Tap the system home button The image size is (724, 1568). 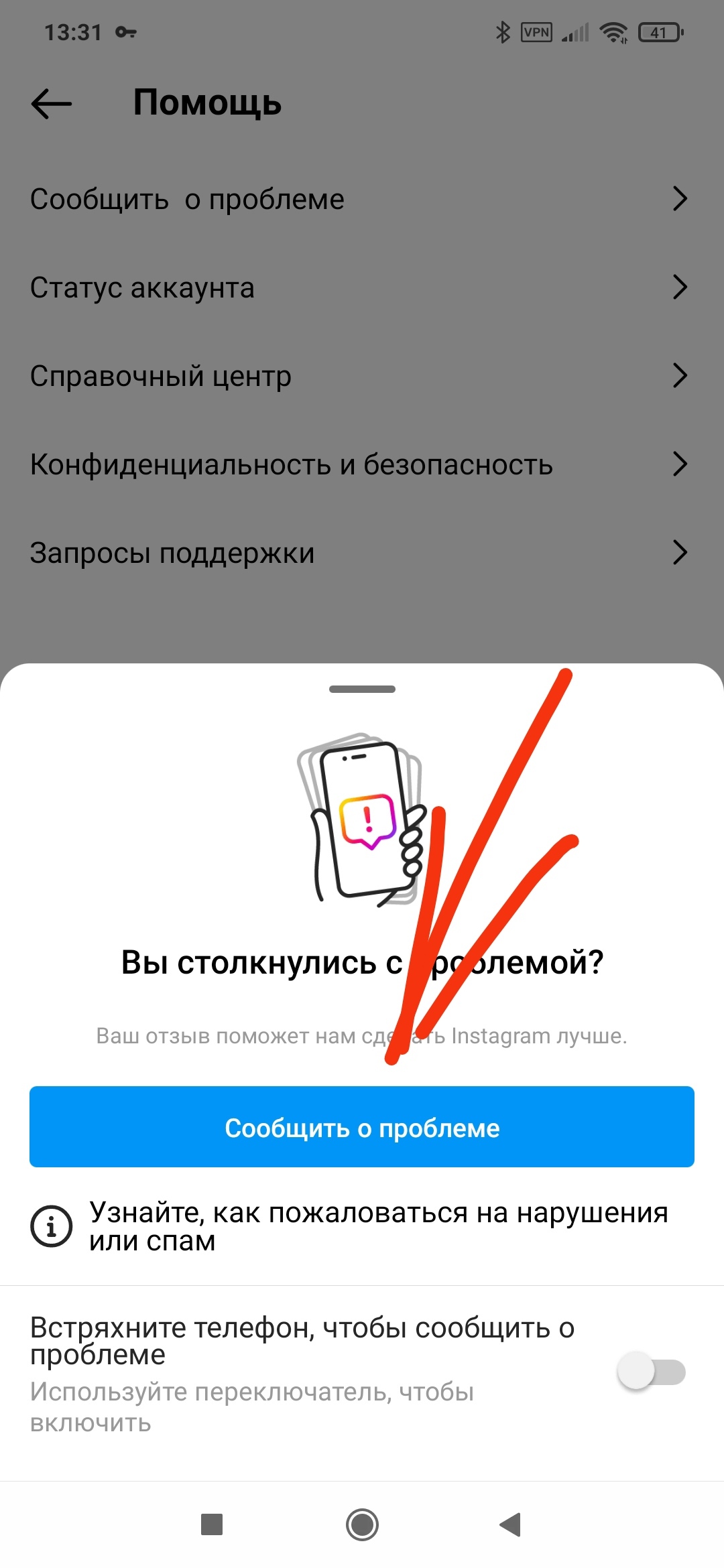coord(362,1524)
